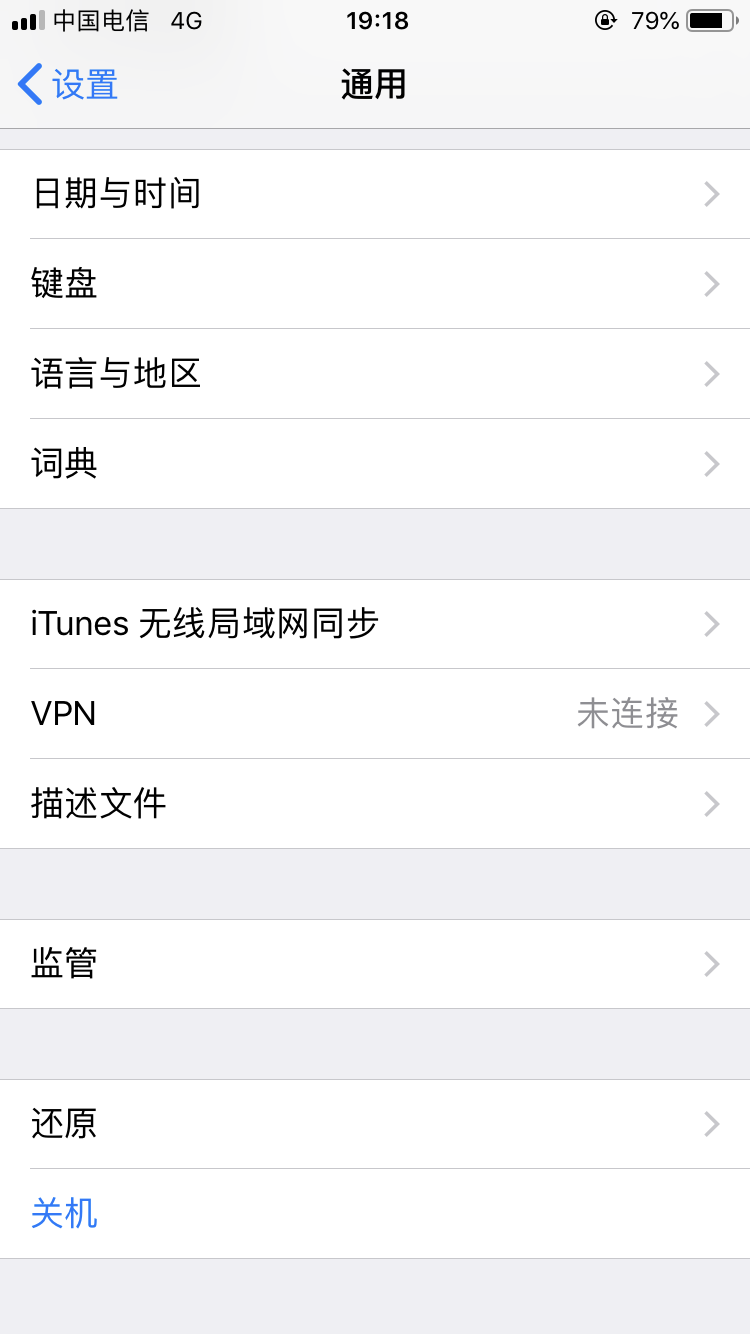Open the 词典 row

click(x=375, y=464)
